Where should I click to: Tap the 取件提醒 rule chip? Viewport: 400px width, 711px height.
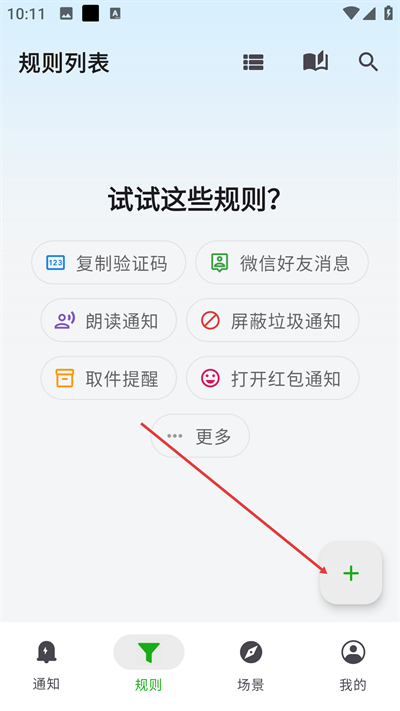pos(108,378)
